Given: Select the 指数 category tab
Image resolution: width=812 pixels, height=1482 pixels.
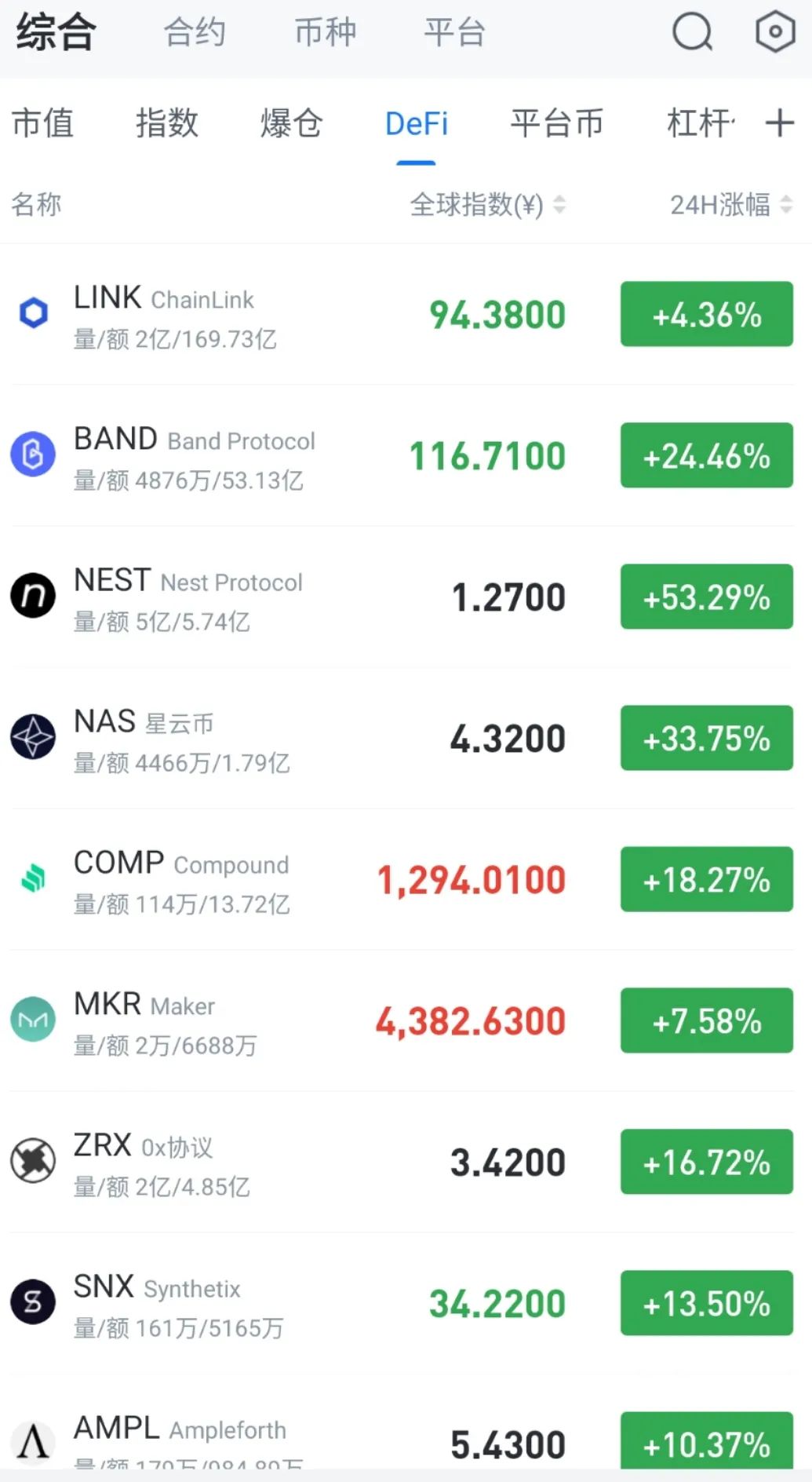Looking at the screenshot, I should tap(167, 123).
